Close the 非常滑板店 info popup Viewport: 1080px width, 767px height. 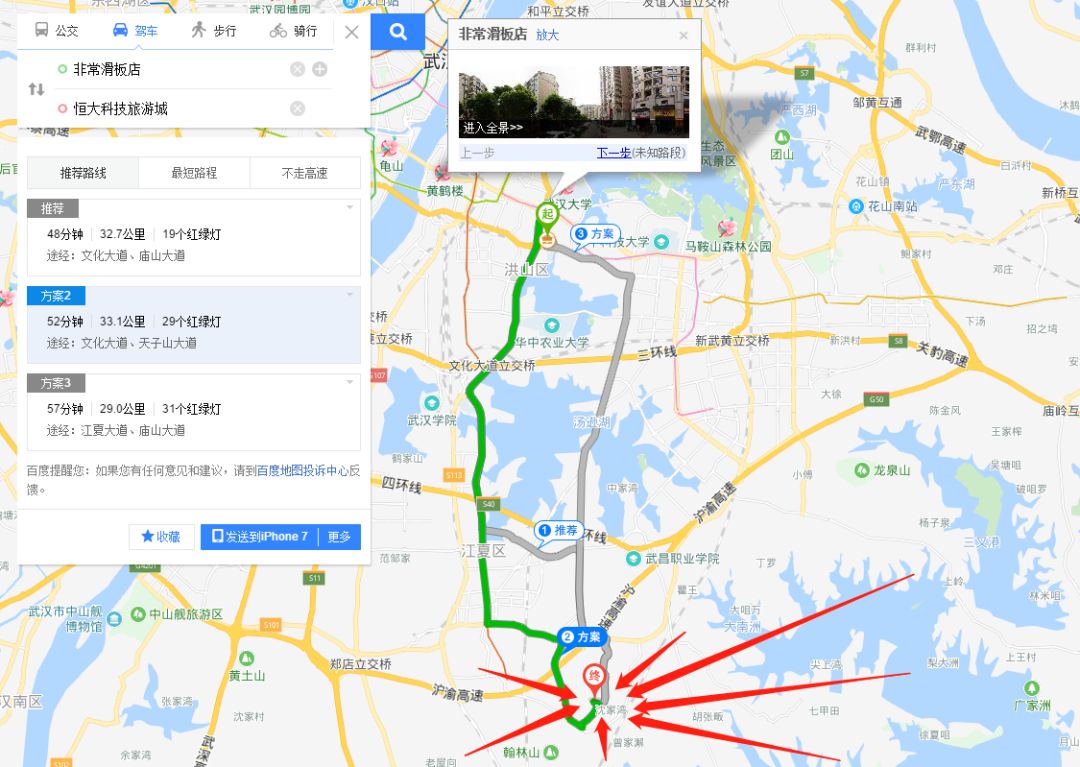click(683, 35)
